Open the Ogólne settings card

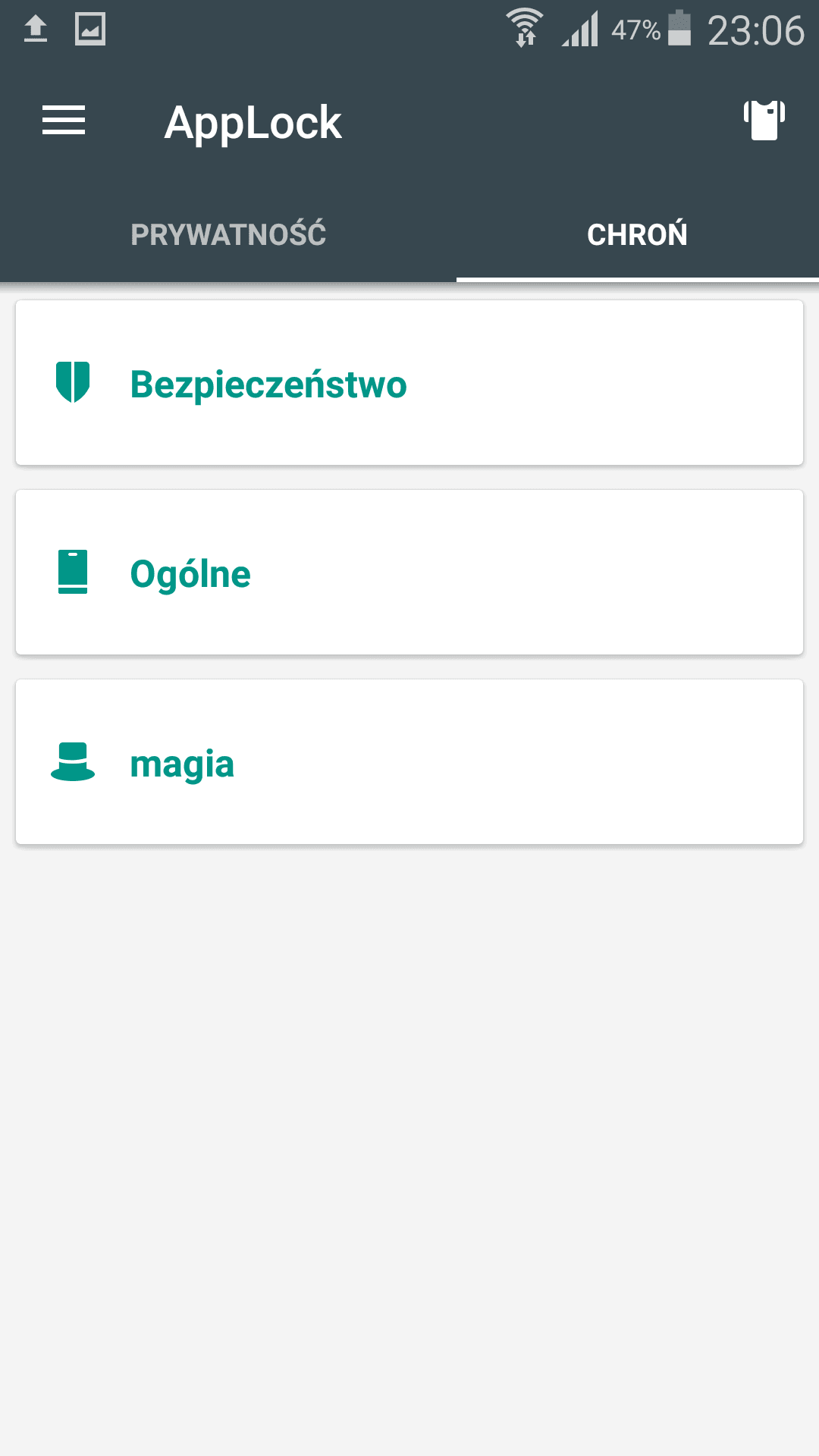coord(409,573)
